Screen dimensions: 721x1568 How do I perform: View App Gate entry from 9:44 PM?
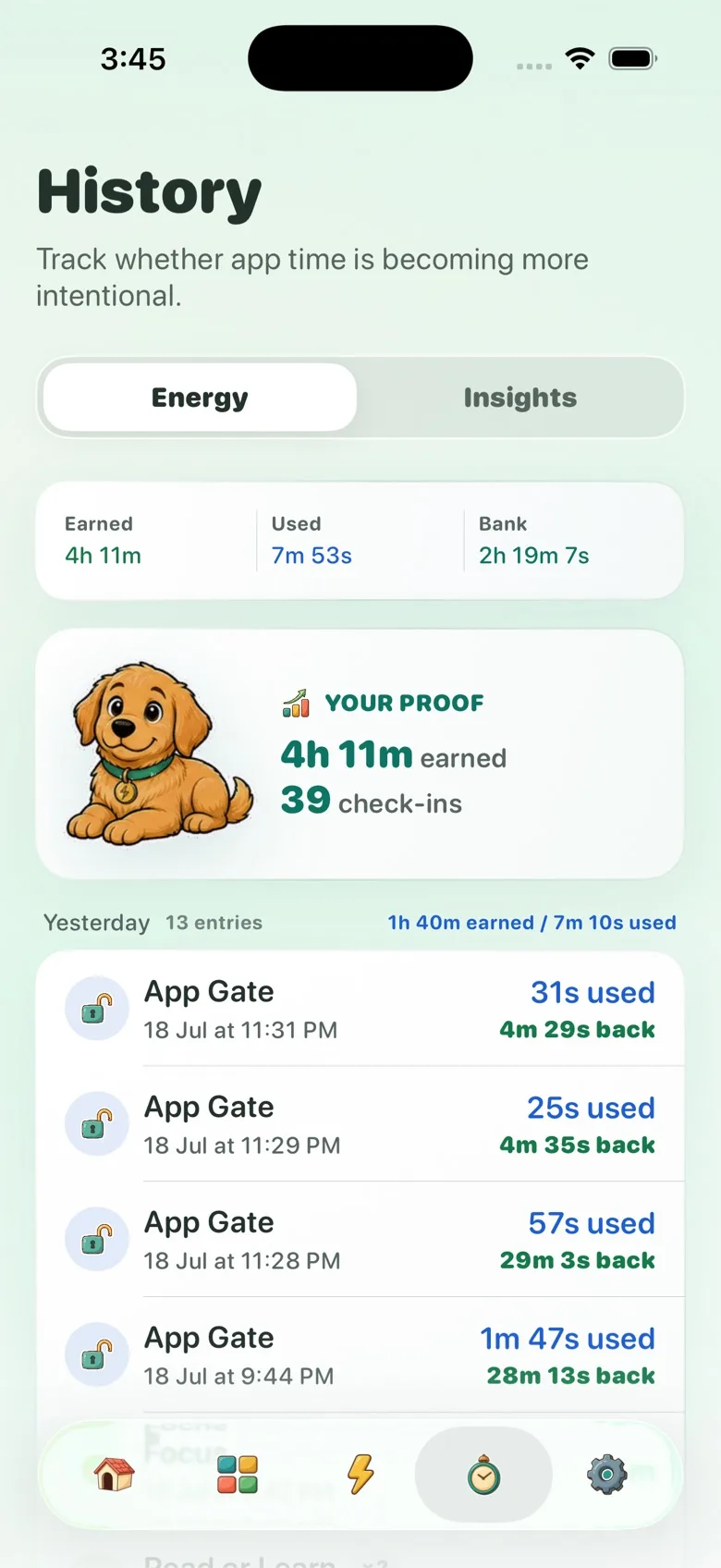pyautogui.click(x=360, y=1355)
